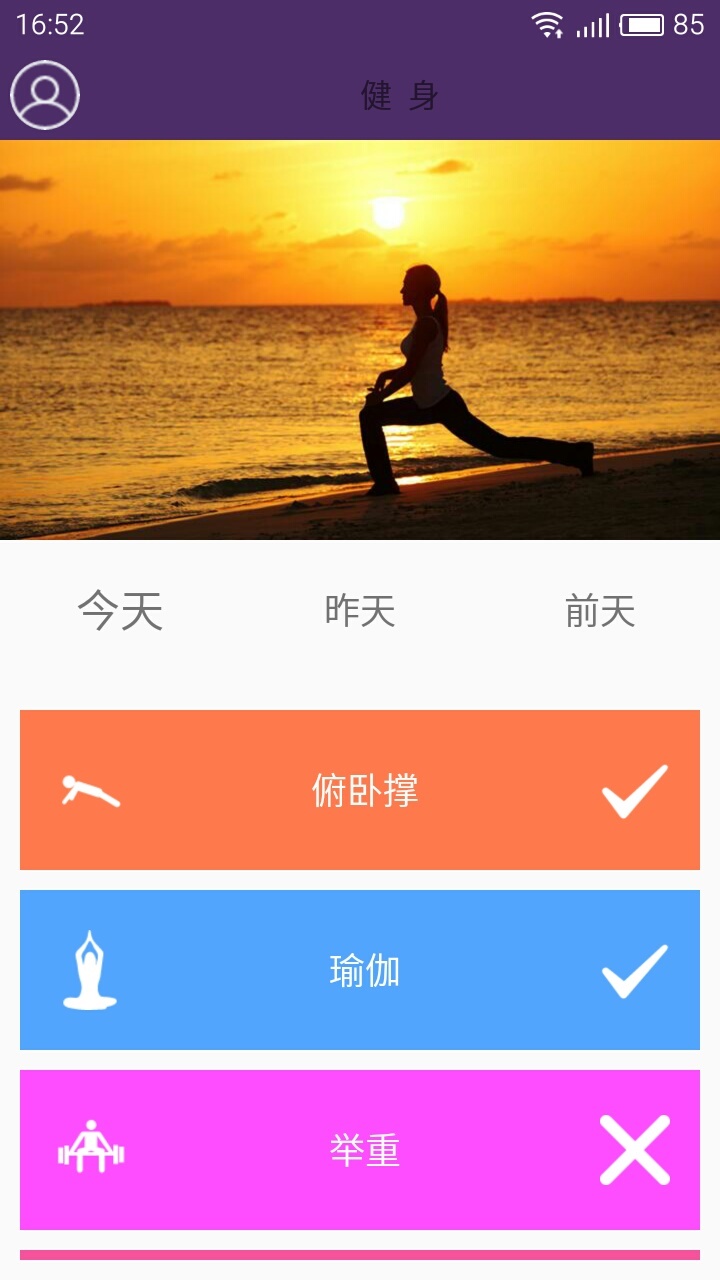Switch to the 今天 tab

click(x=120, y=610)
